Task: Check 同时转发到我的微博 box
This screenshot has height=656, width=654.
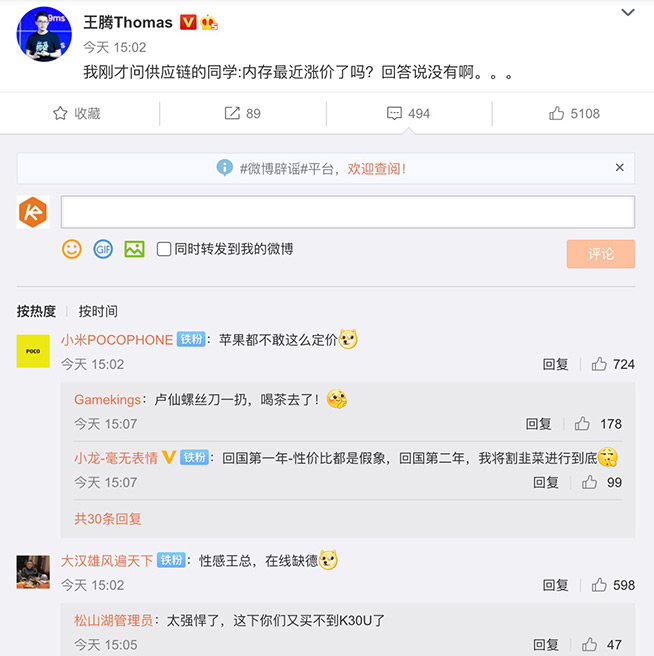Action: point(164,249)
